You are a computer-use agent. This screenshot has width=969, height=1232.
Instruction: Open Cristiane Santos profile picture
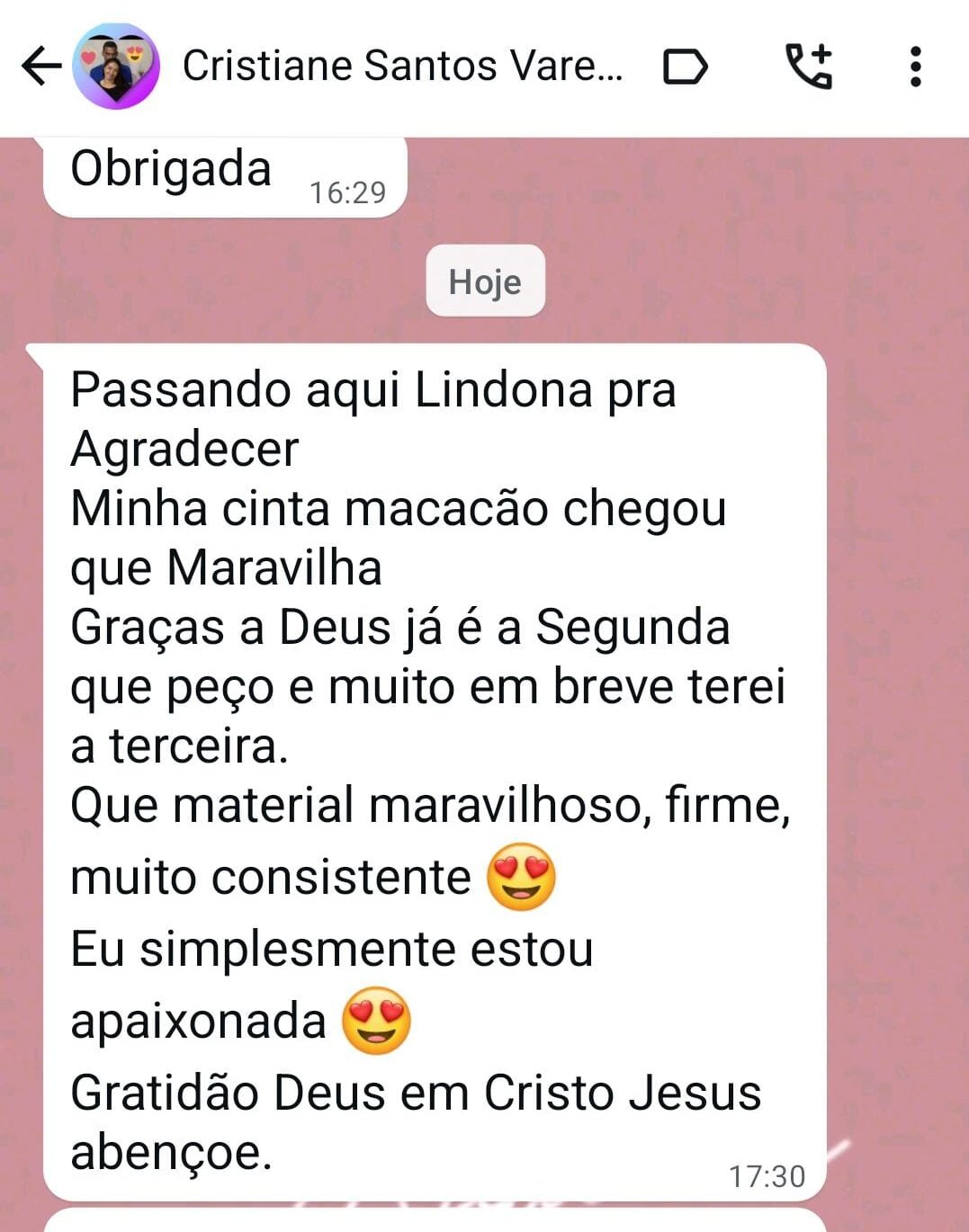[116, 67]
